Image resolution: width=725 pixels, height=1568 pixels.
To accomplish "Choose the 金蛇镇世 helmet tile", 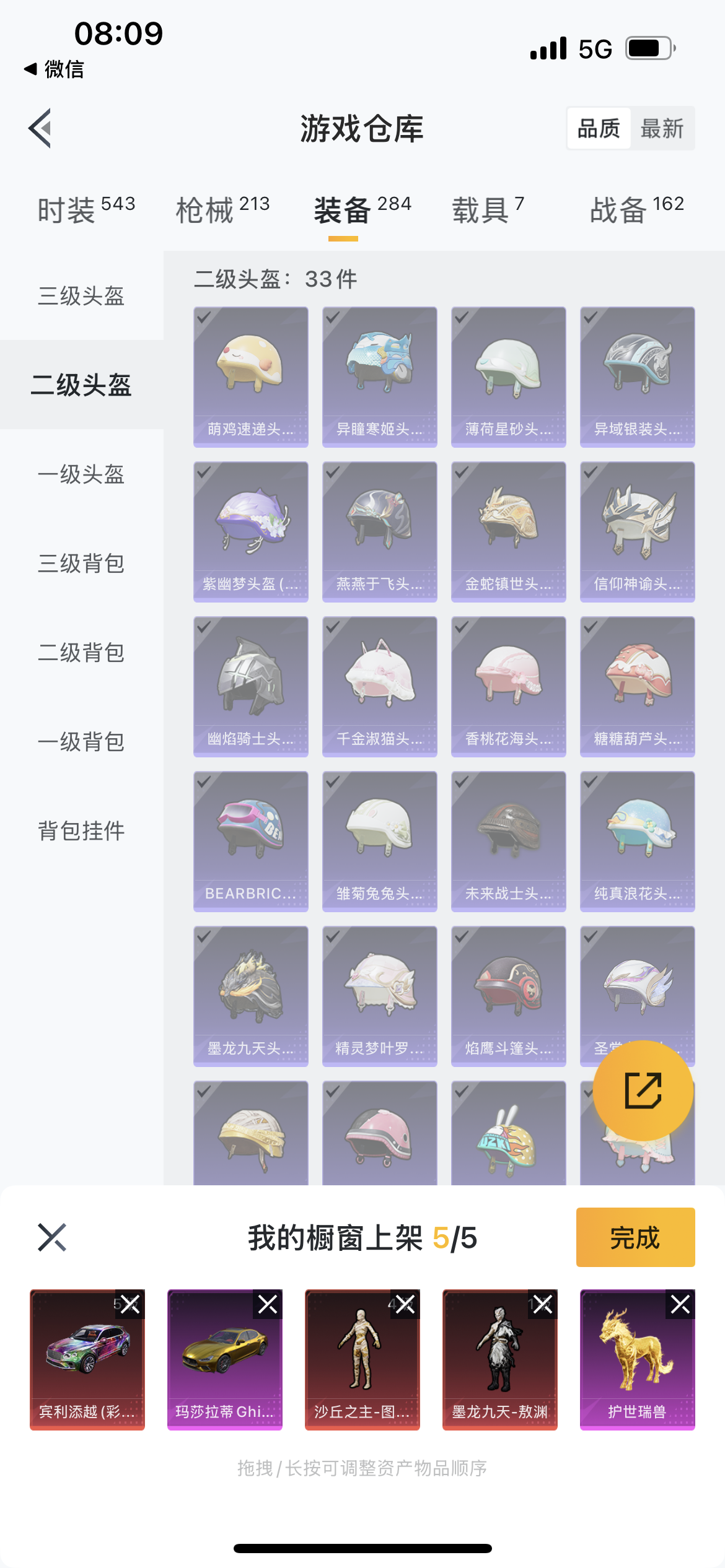I will [509, 531].
